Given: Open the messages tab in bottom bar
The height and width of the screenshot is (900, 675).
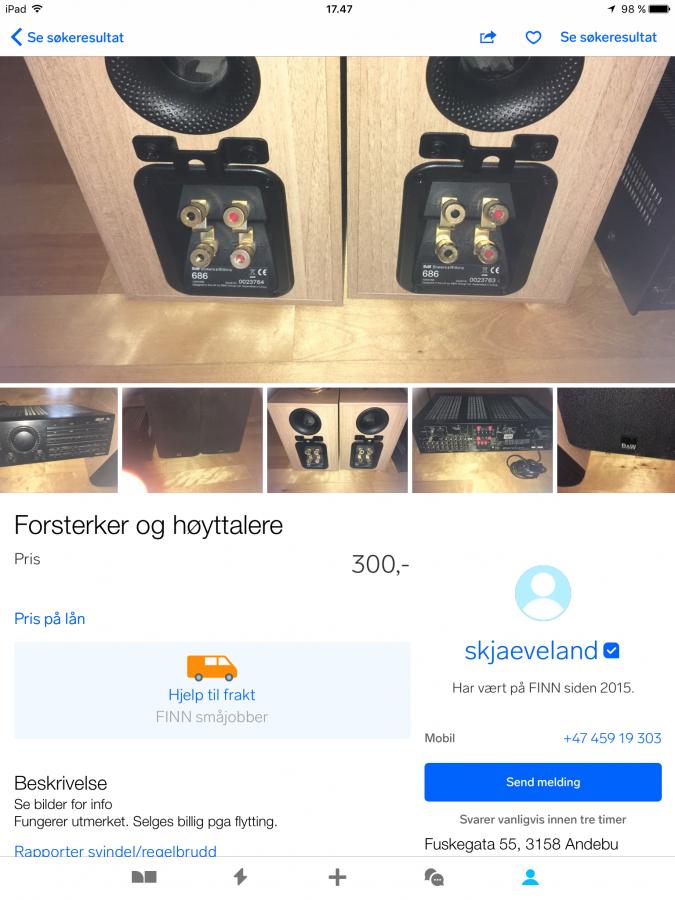Looking at the screenshot, I should coord(434,877).
